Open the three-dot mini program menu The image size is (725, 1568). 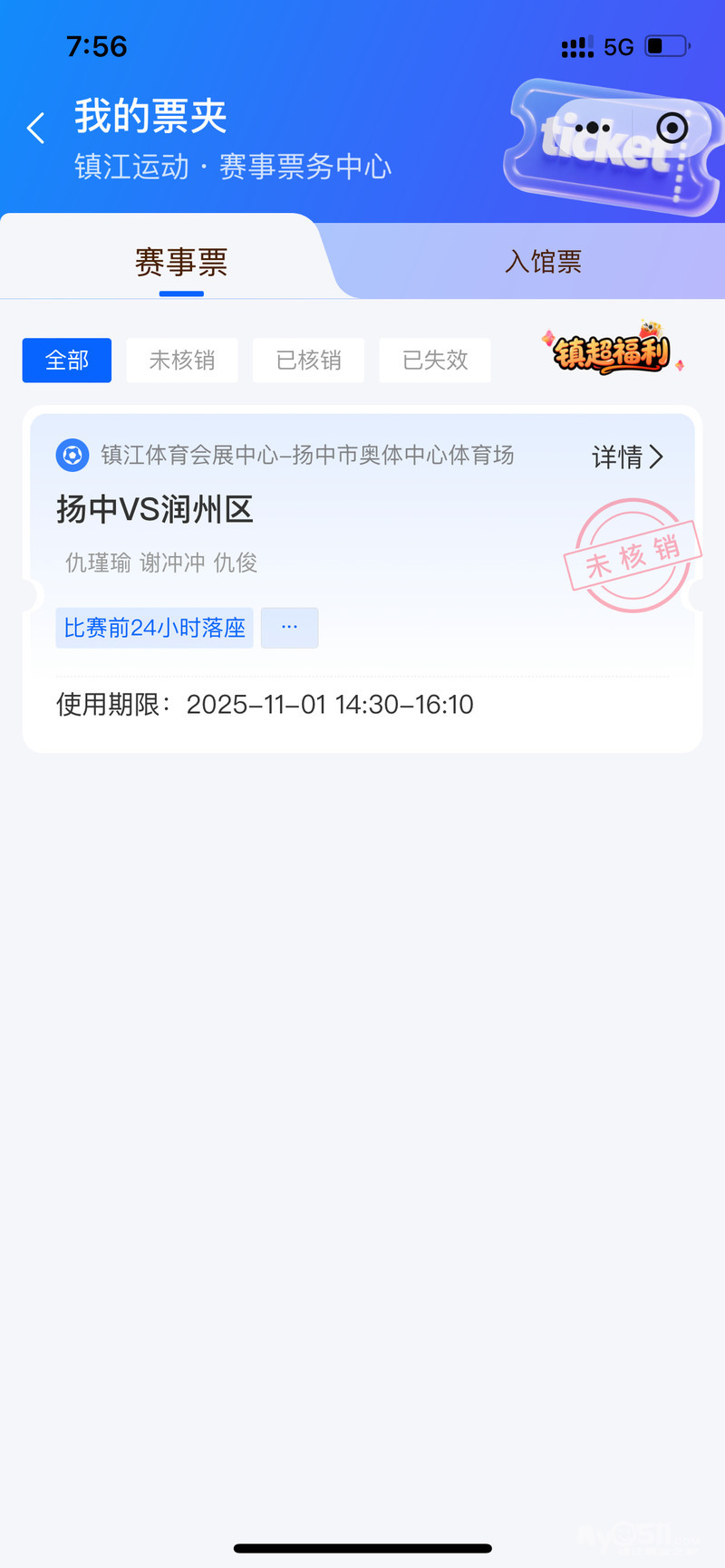[593, 129]
